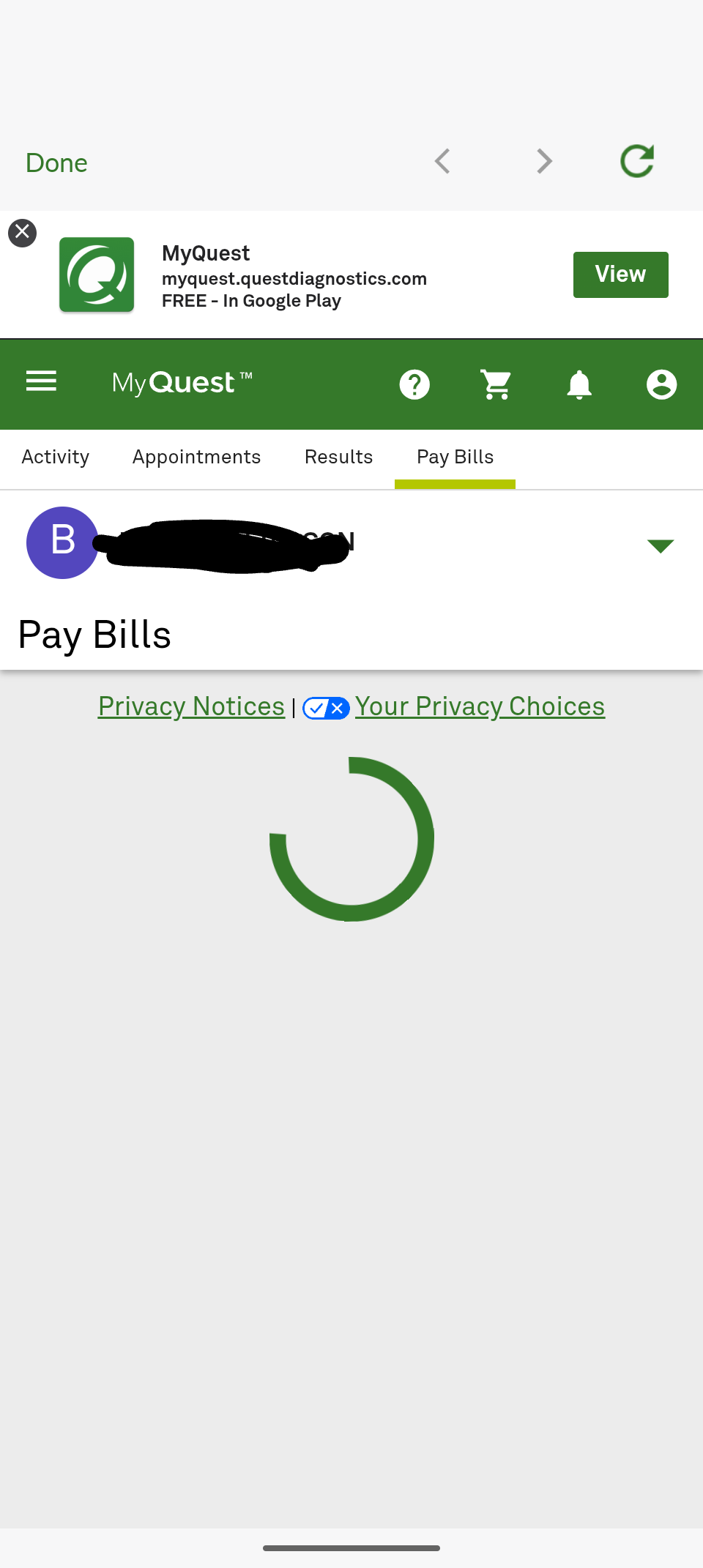Switch to the Appointments tab

(196, 458)
